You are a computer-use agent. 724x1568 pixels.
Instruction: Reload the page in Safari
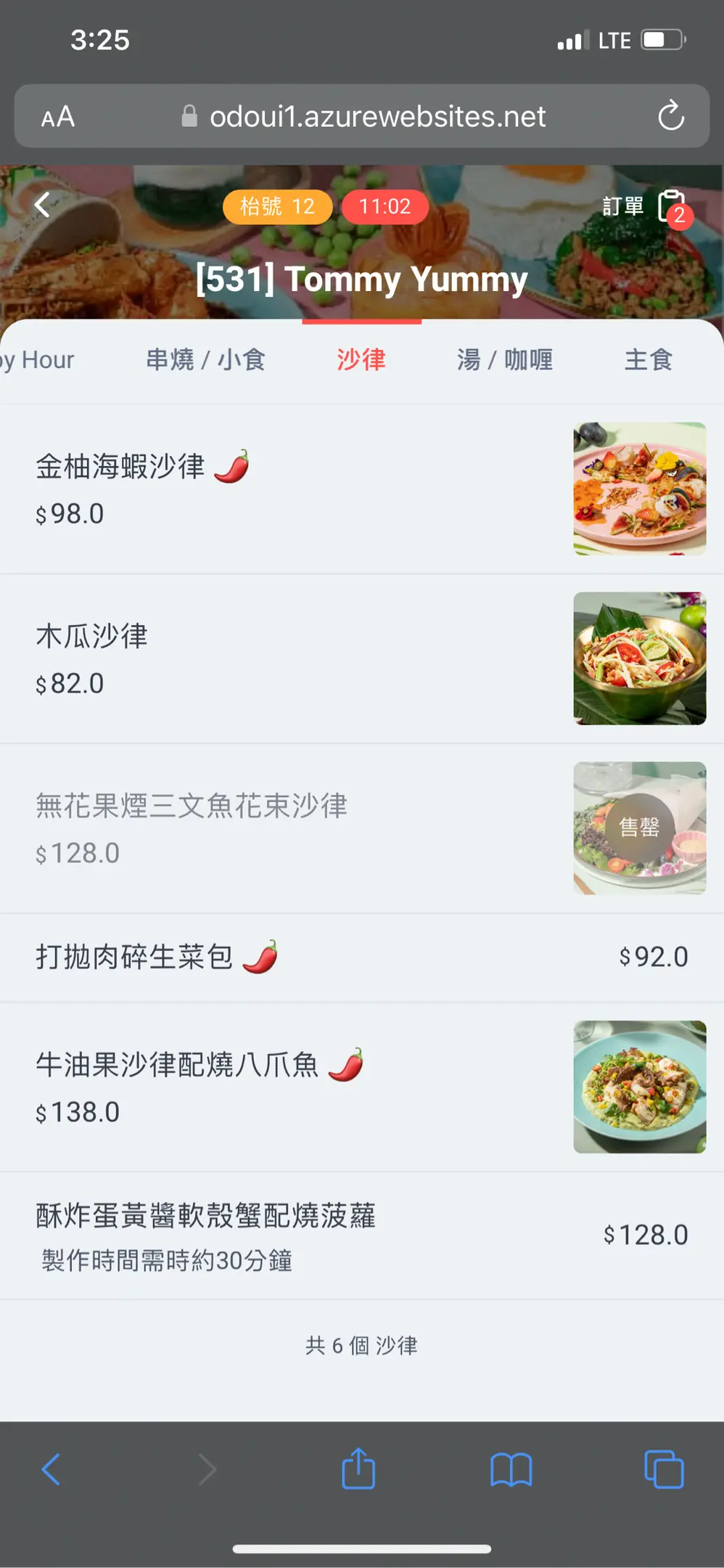[670, 116]
